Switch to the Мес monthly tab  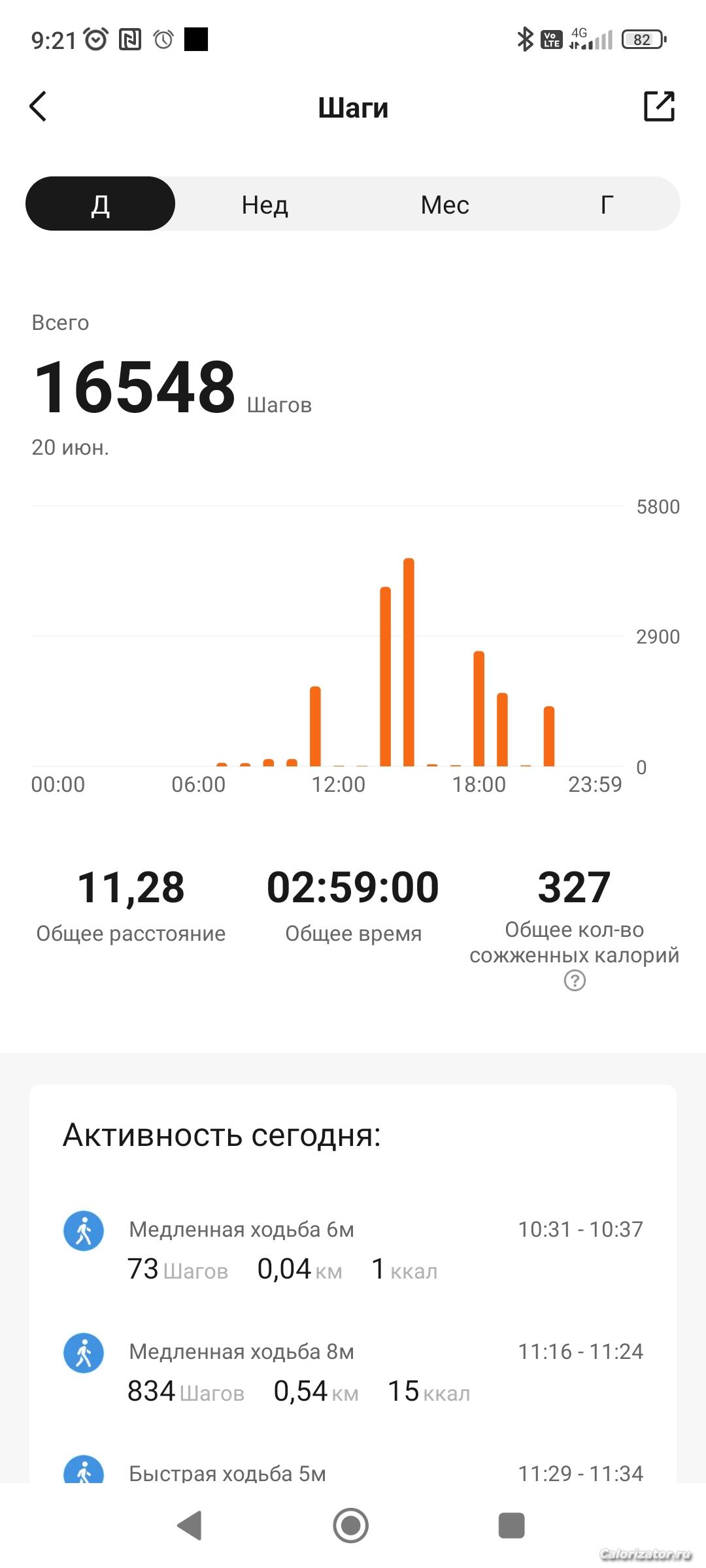[445, 205]
